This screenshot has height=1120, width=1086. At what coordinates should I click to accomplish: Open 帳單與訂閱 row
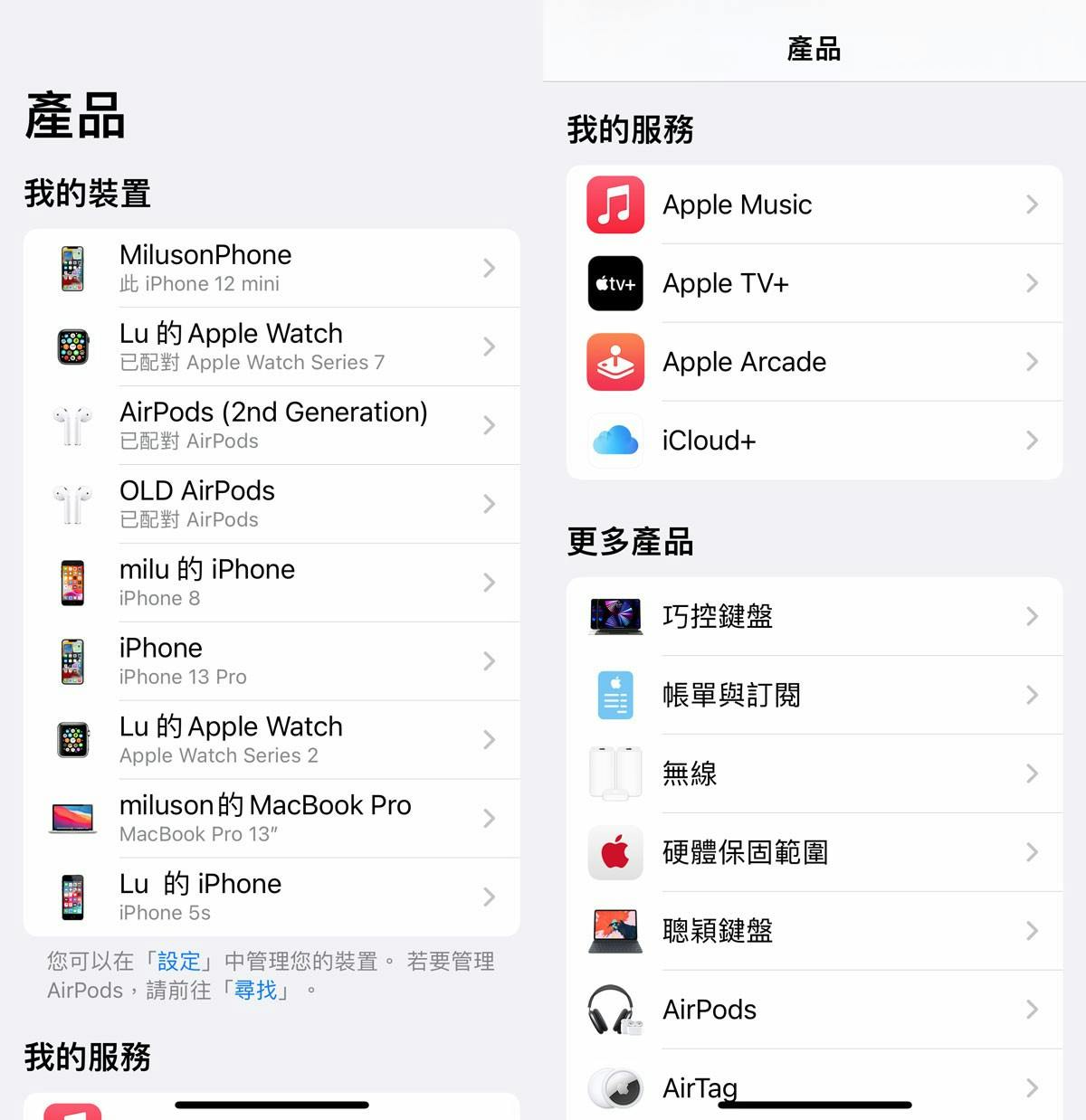pyautogui.click(x=814, y=696)
